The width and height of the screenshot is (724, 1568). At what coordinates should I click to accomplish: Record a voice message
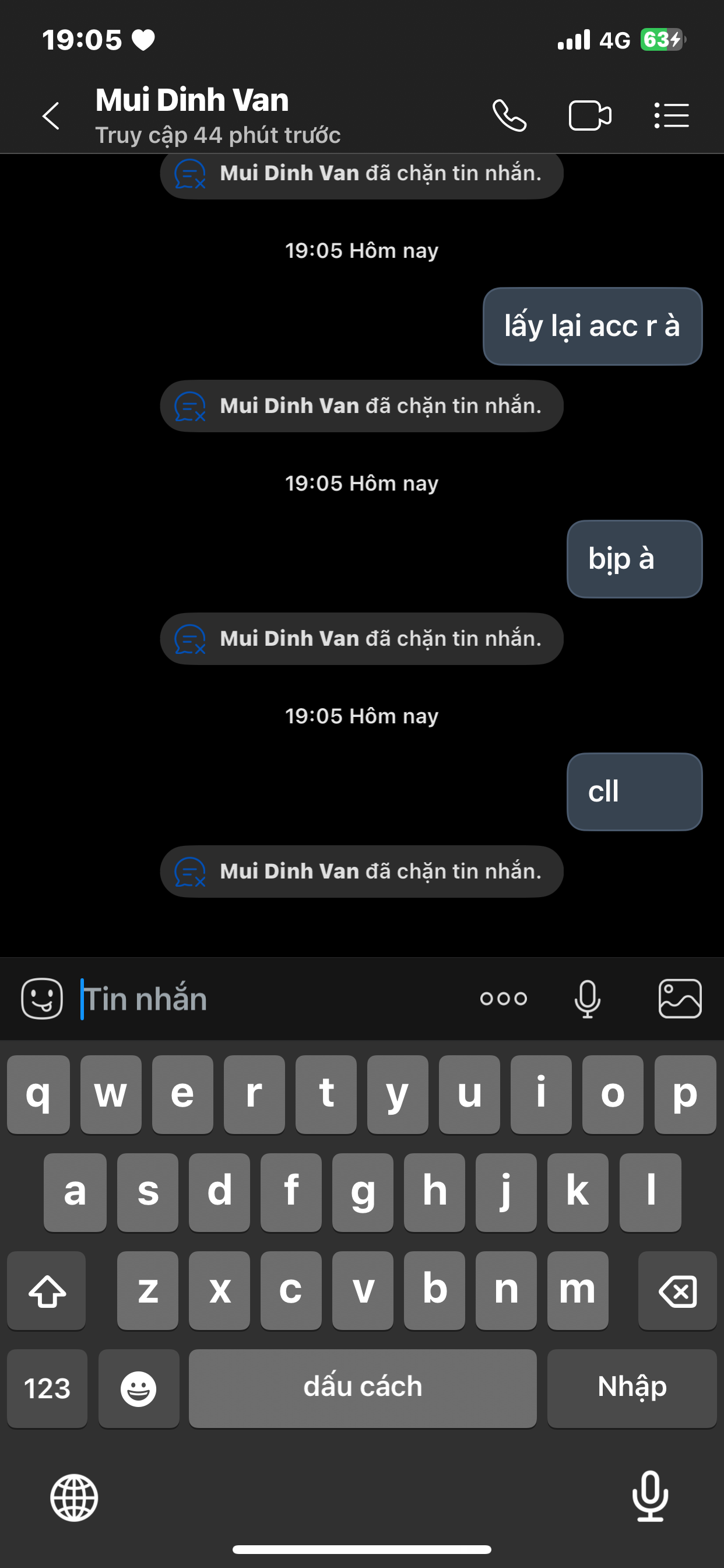[587, 998]
